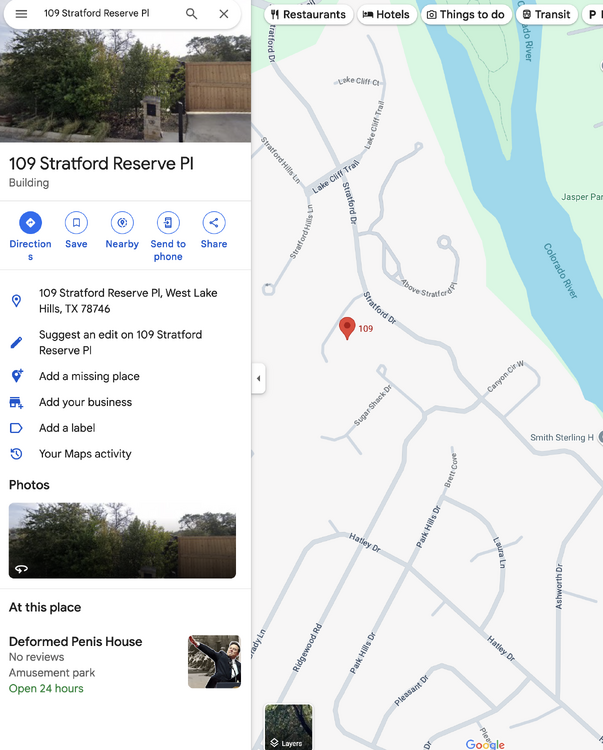The width and height of the screenshot is (603, 750).
Task: Clear the search with the X
Action: pyautogui.click(x=224, y=14)
